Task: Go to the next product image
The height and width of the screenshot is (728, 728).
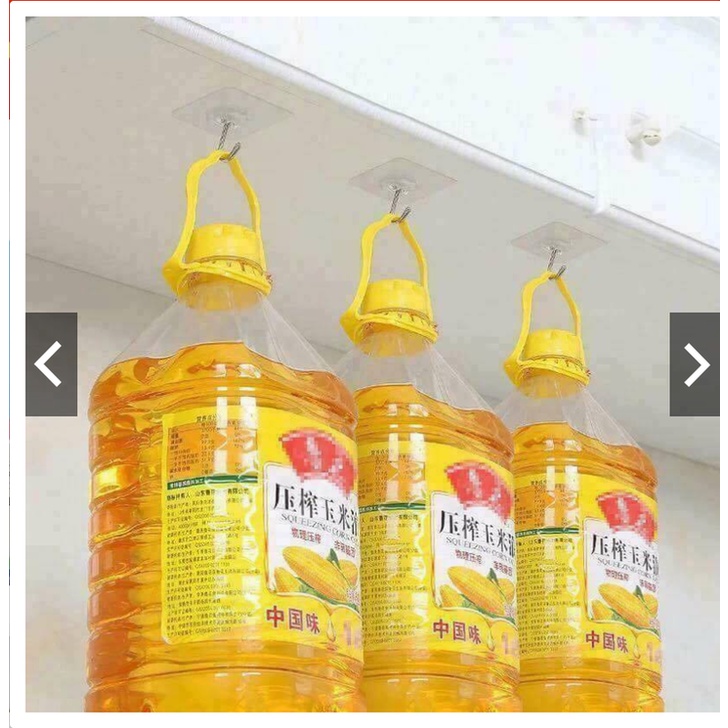Action: pyautogui.click(x=694, y=364)
